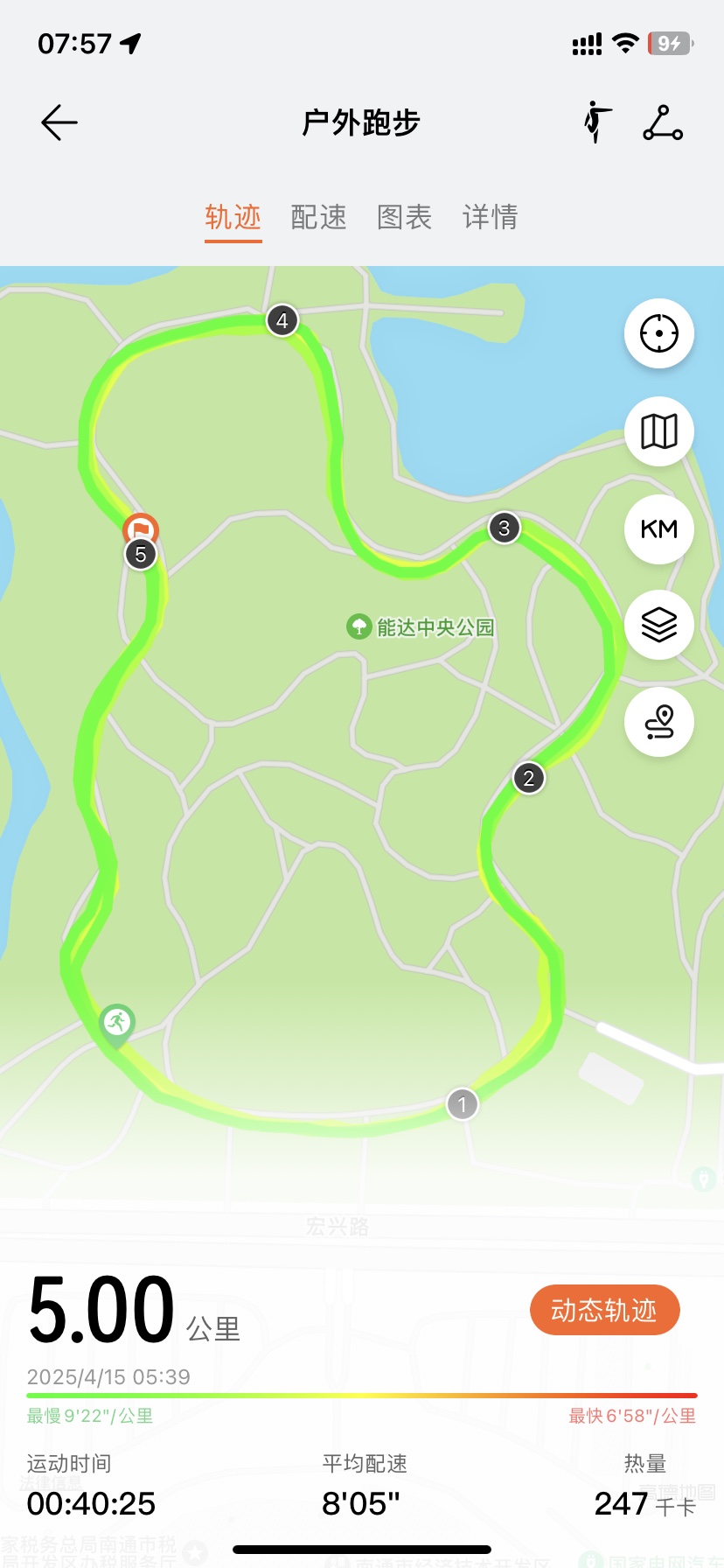This screenshot has width=724, height=1568.
Task: Open the map layers button
Action: [x=659, y=625]
